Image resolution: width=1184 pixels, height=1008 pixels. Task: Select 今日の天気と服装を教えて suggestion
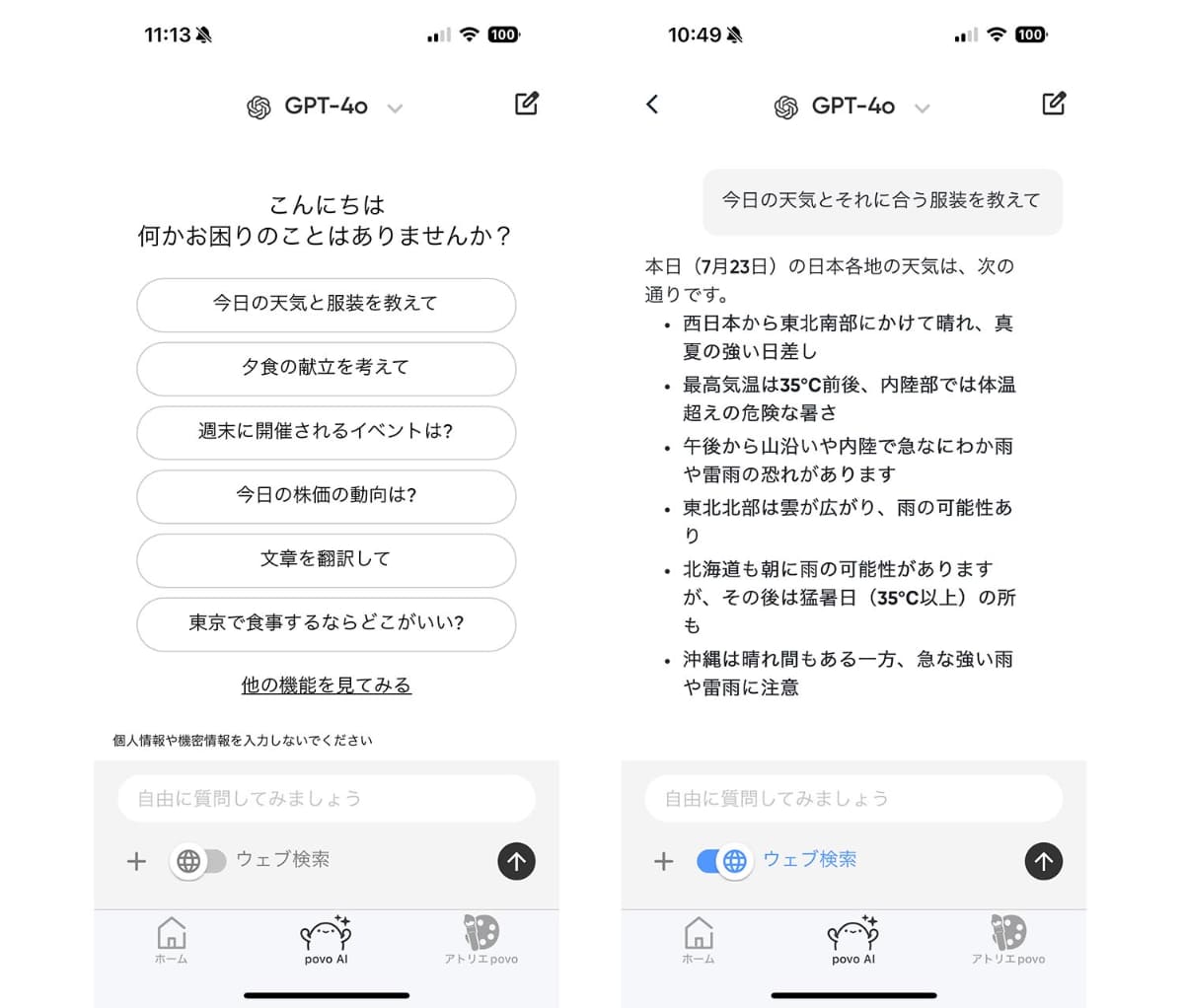[x=326, y=304]
